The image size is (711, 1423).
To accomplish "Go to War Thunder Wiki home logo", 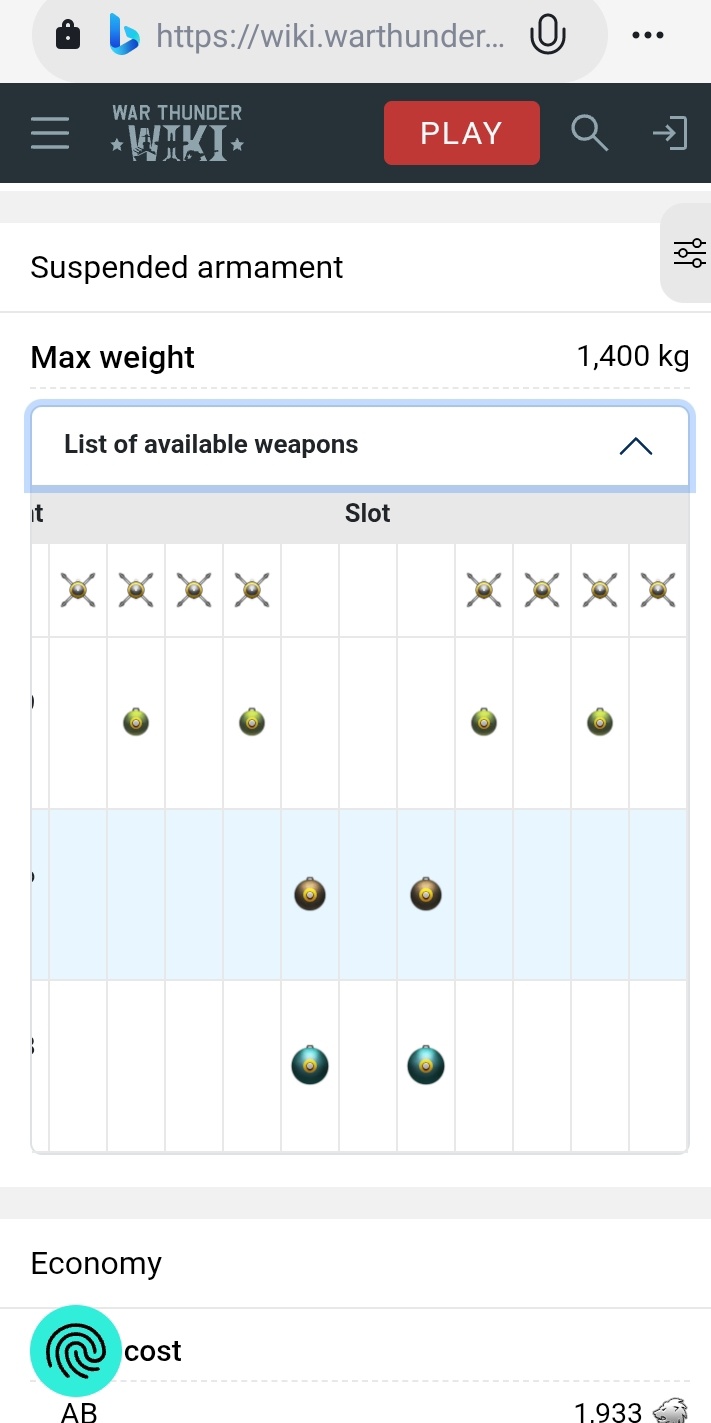I will (177, 133).
